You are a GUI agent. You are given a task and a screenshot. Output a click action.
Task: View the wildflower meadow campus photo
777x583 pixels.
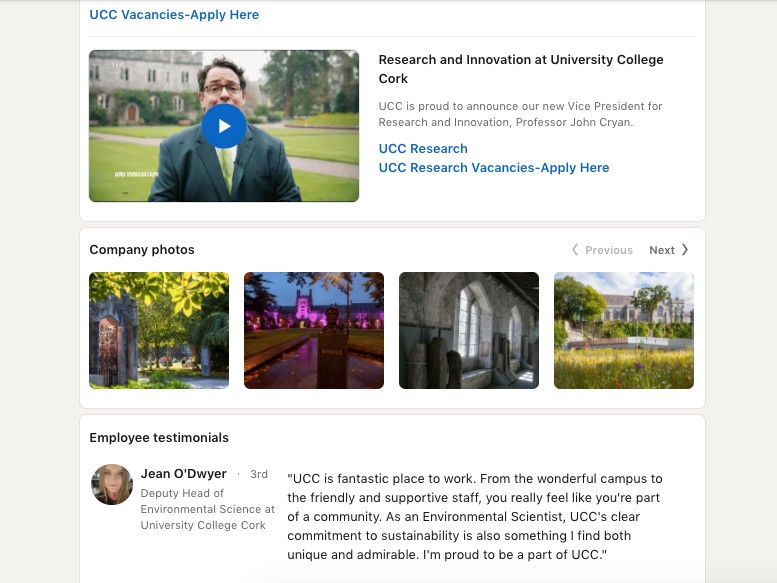(x=624, y=330)
